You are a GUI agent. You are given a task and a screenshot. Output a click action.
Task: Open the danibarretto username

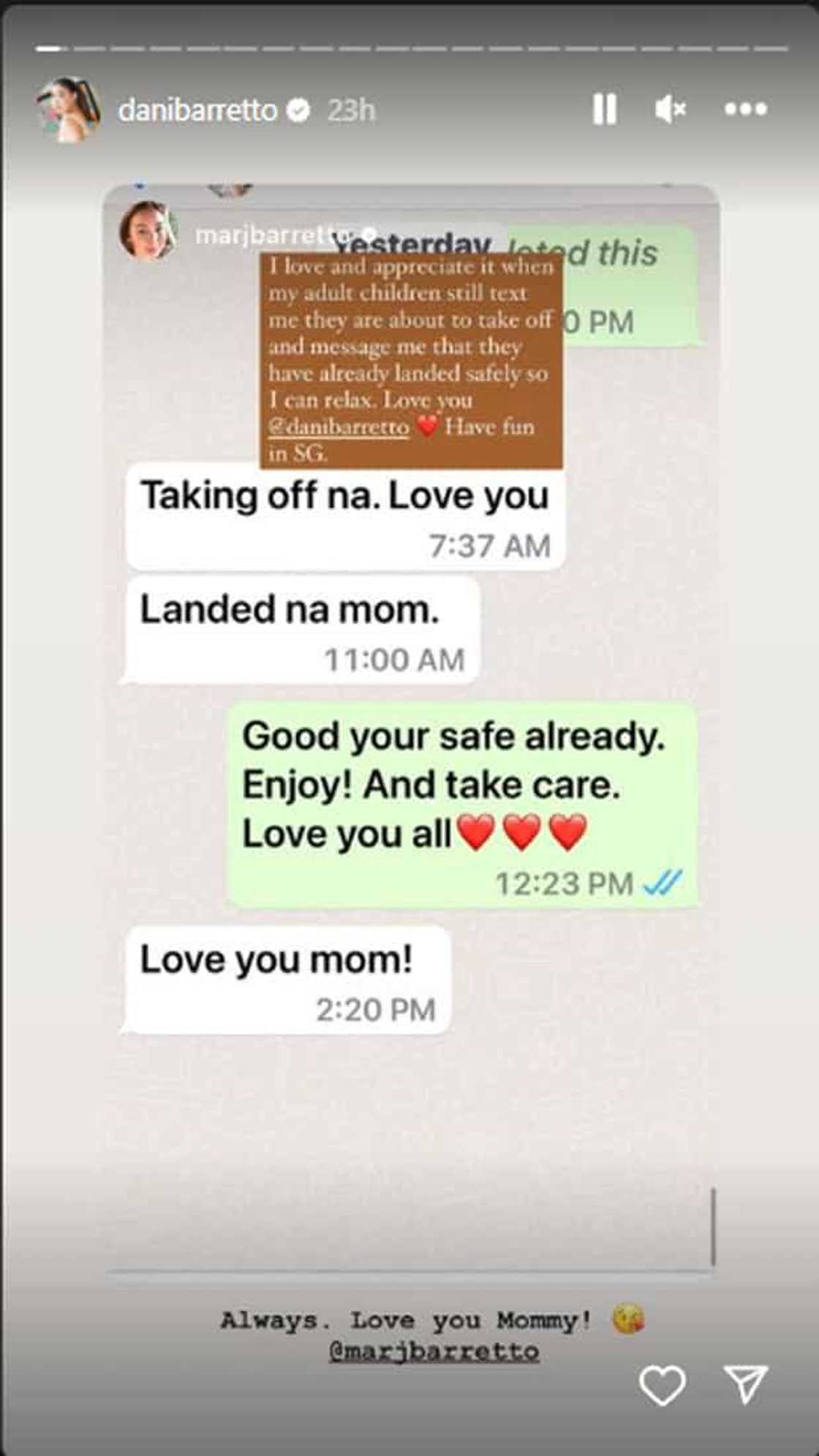pyautogui.click(x=198, y=110)
